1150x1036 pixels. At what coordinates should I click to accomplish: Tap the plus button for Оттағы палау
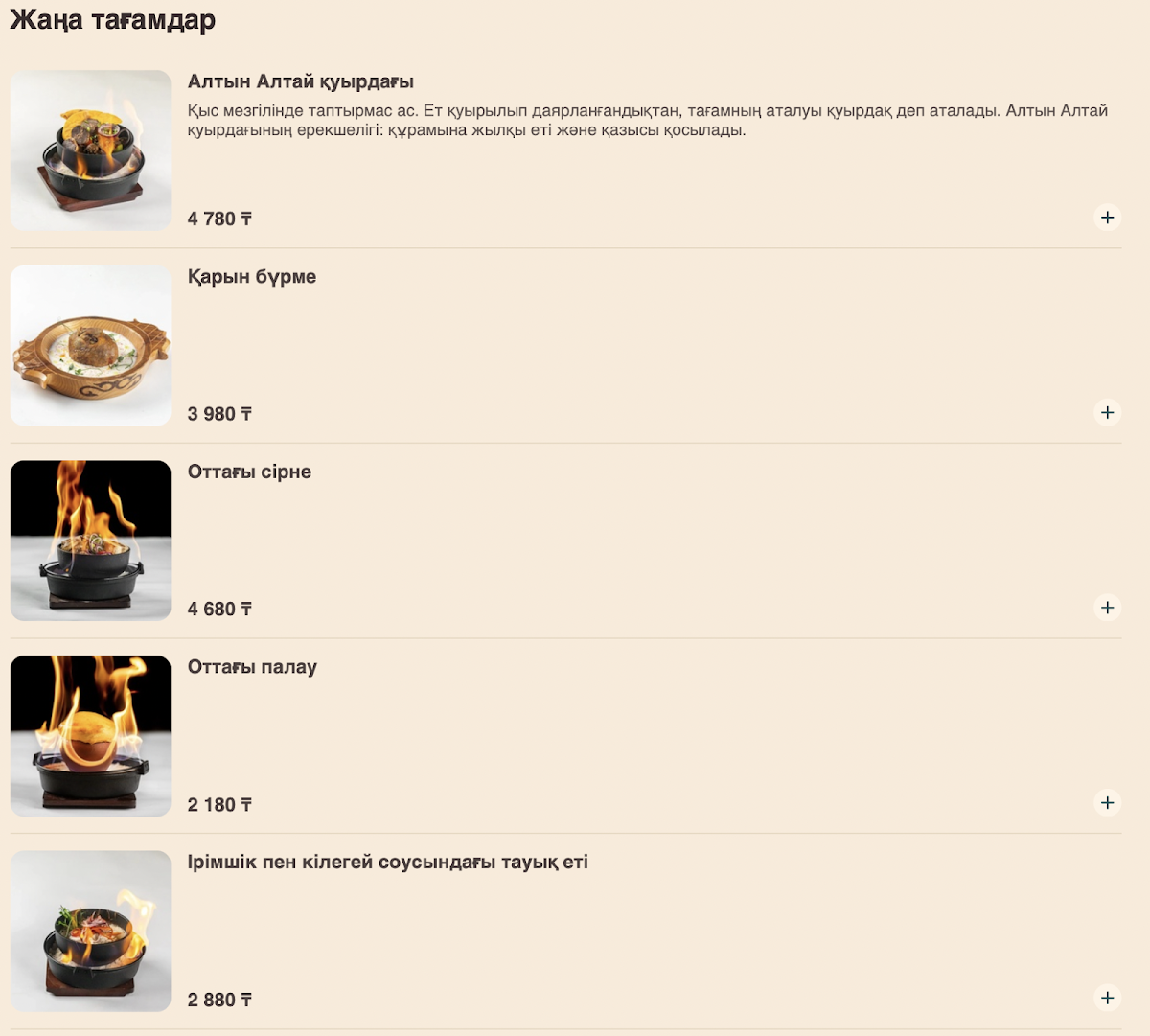[1107, 803]
